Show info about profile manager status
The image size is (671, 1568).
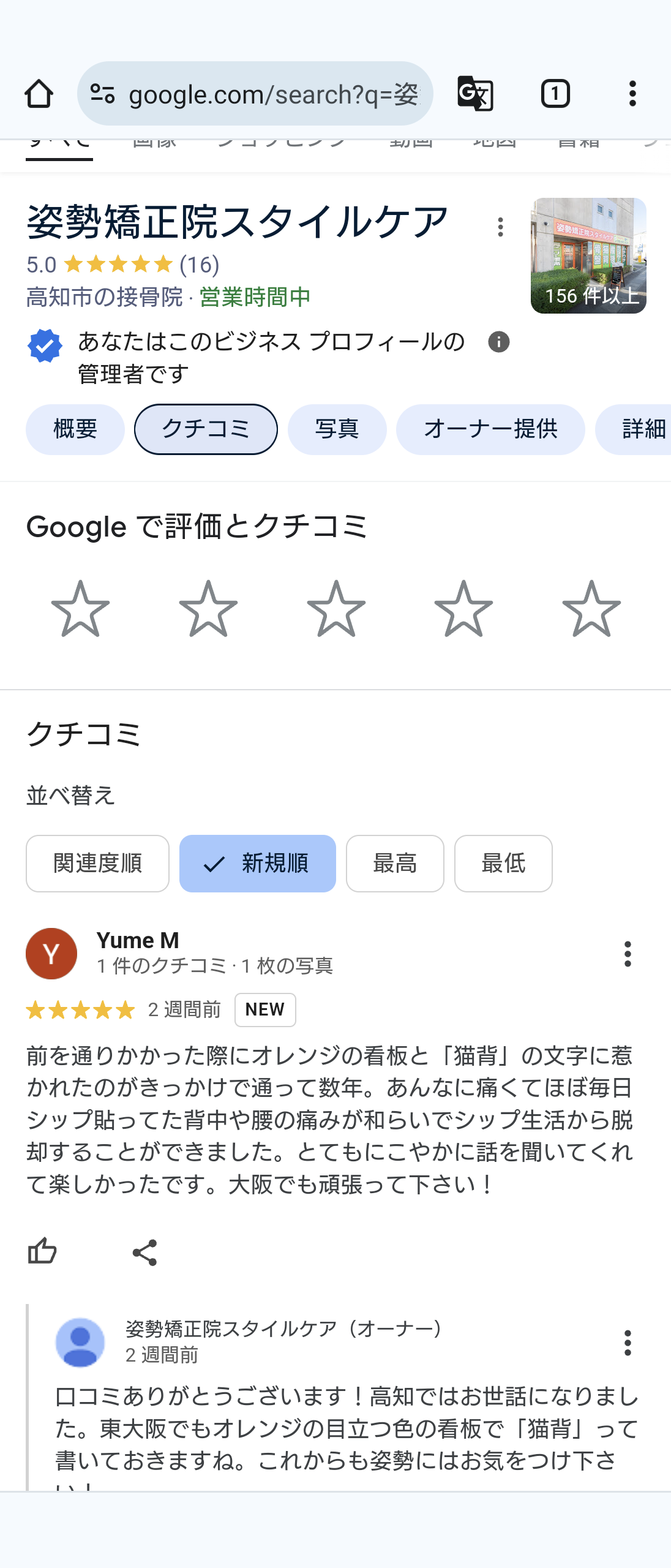(498, 342)
